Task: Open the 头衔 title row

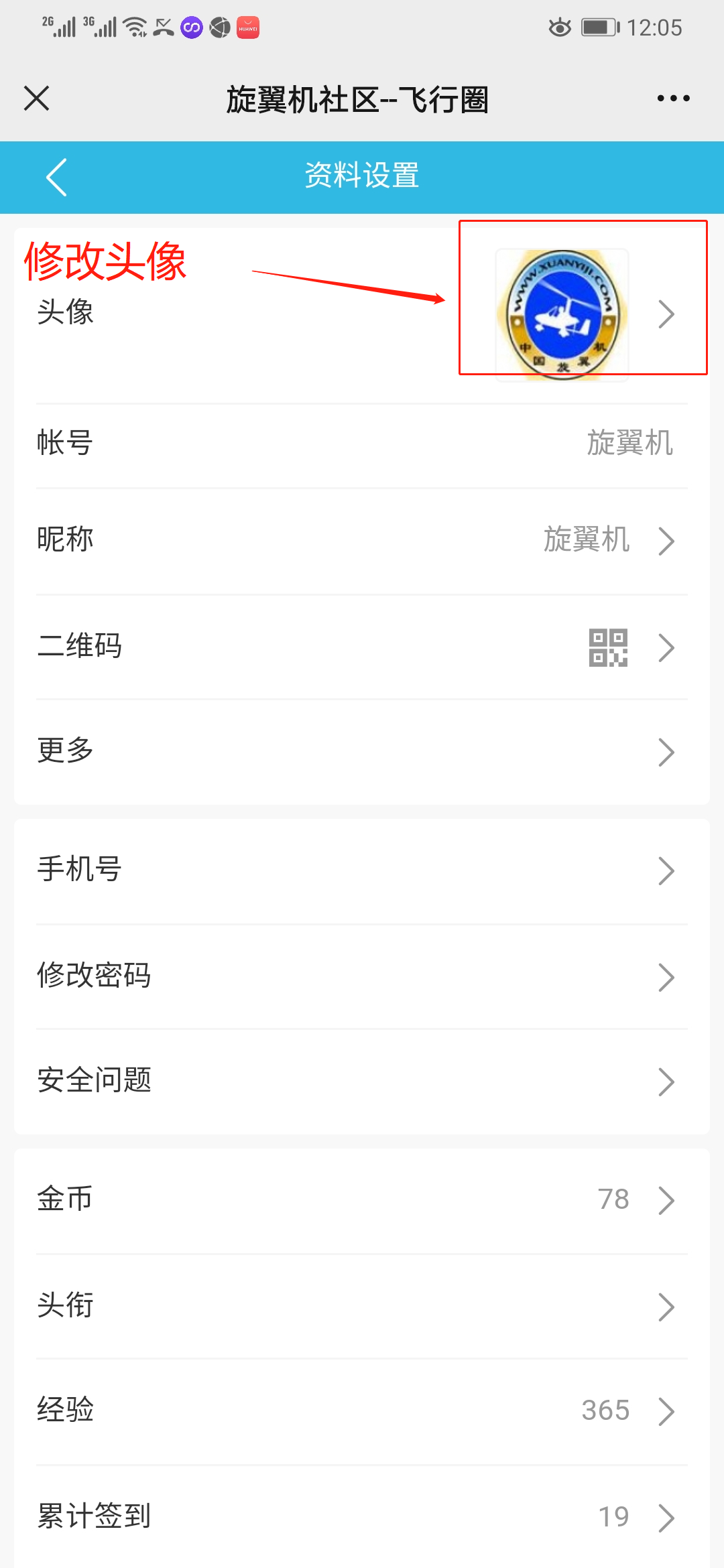Action: pyautogui.click(x=362, y=1307)
